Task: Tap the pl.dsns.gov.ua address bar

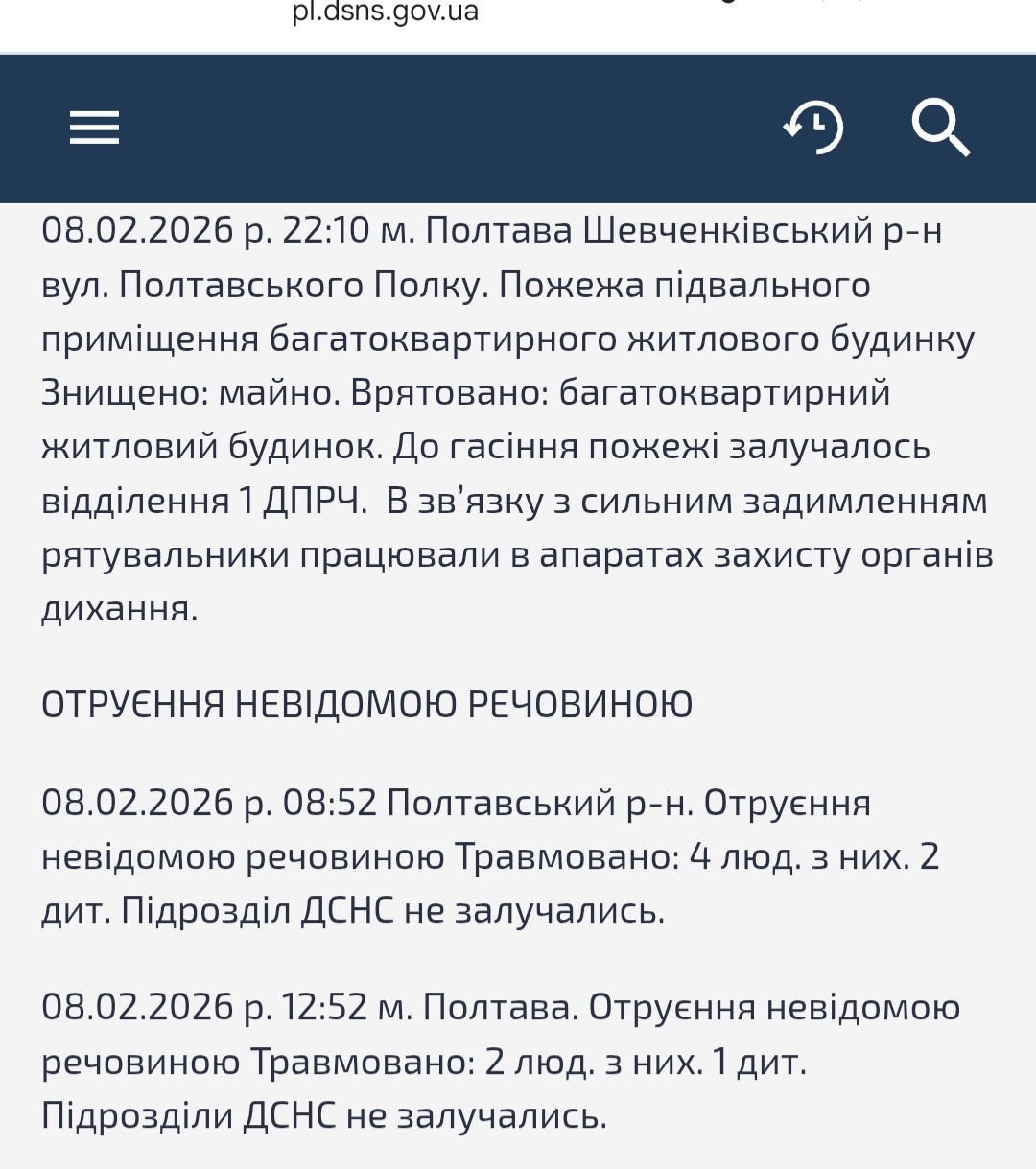Action: (x=386, y=13)
